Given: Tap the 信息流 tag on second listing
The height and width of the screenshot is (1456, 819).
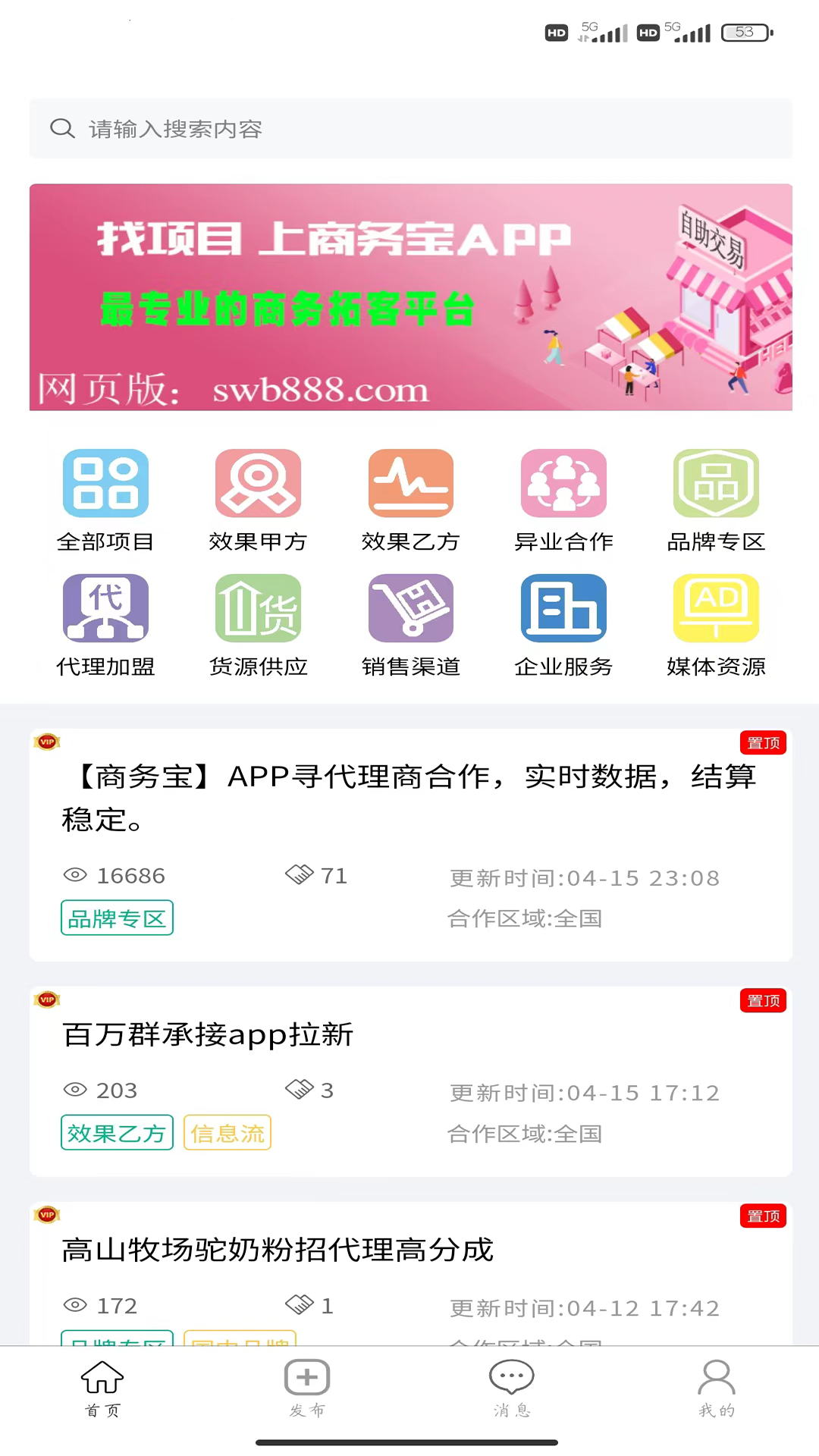Looking at the screenshot, I should [227, 1132].
